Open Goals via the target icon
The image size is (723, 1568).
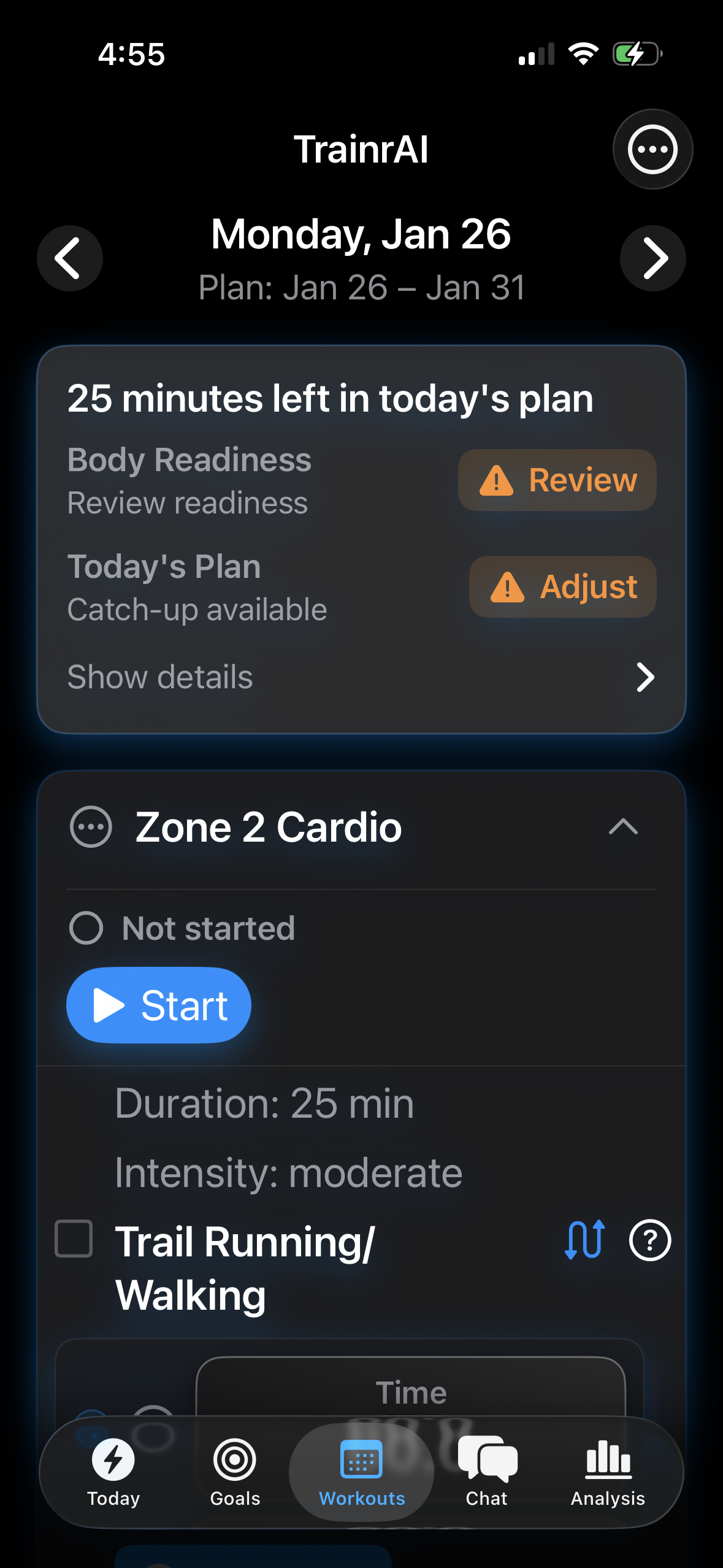click(x=235, y=1460)
